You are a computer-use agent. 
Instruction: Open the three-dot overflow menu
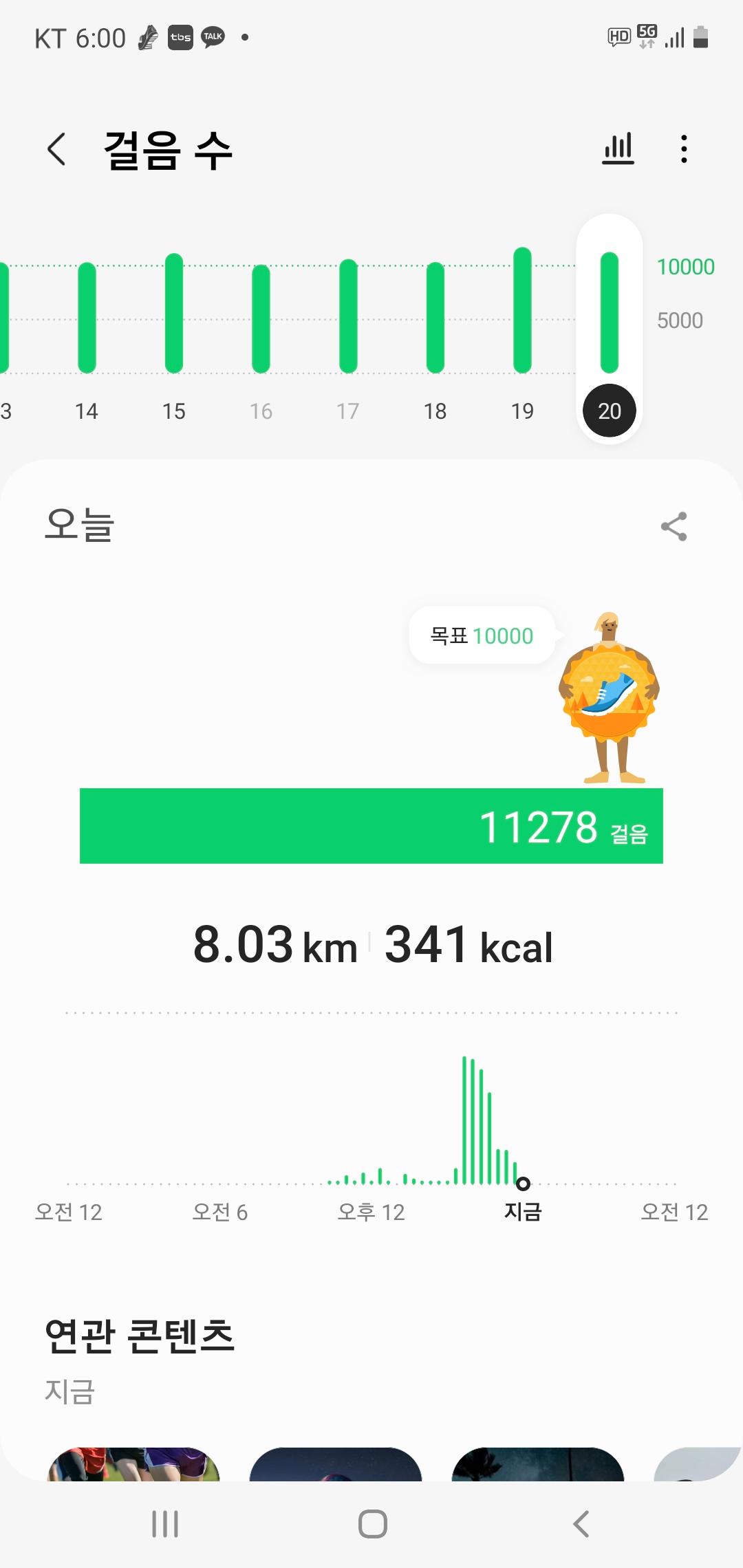tap(683, 149)
